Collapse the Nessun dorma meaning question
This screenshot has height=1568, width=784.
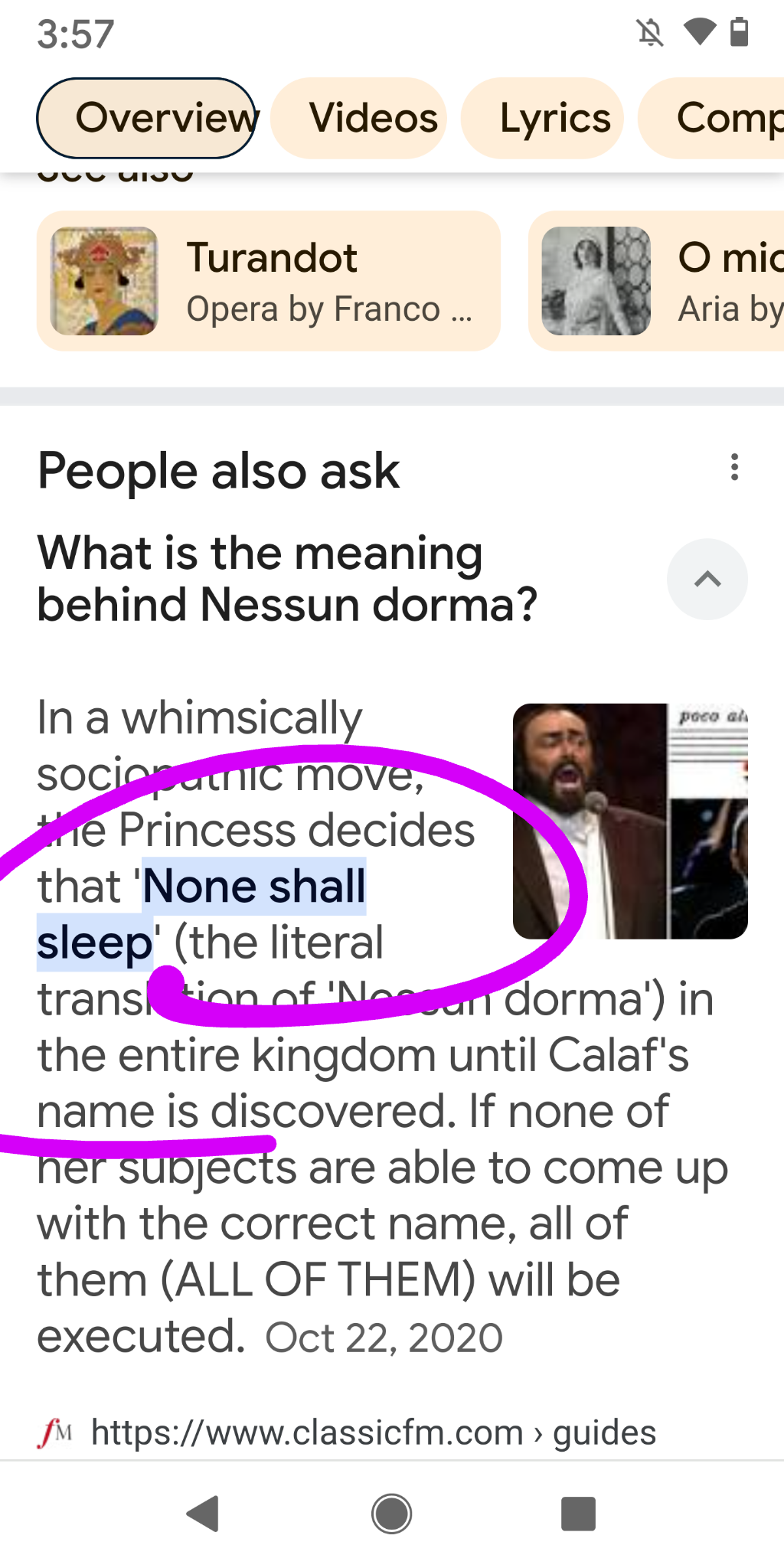click(x=707, y=579)
